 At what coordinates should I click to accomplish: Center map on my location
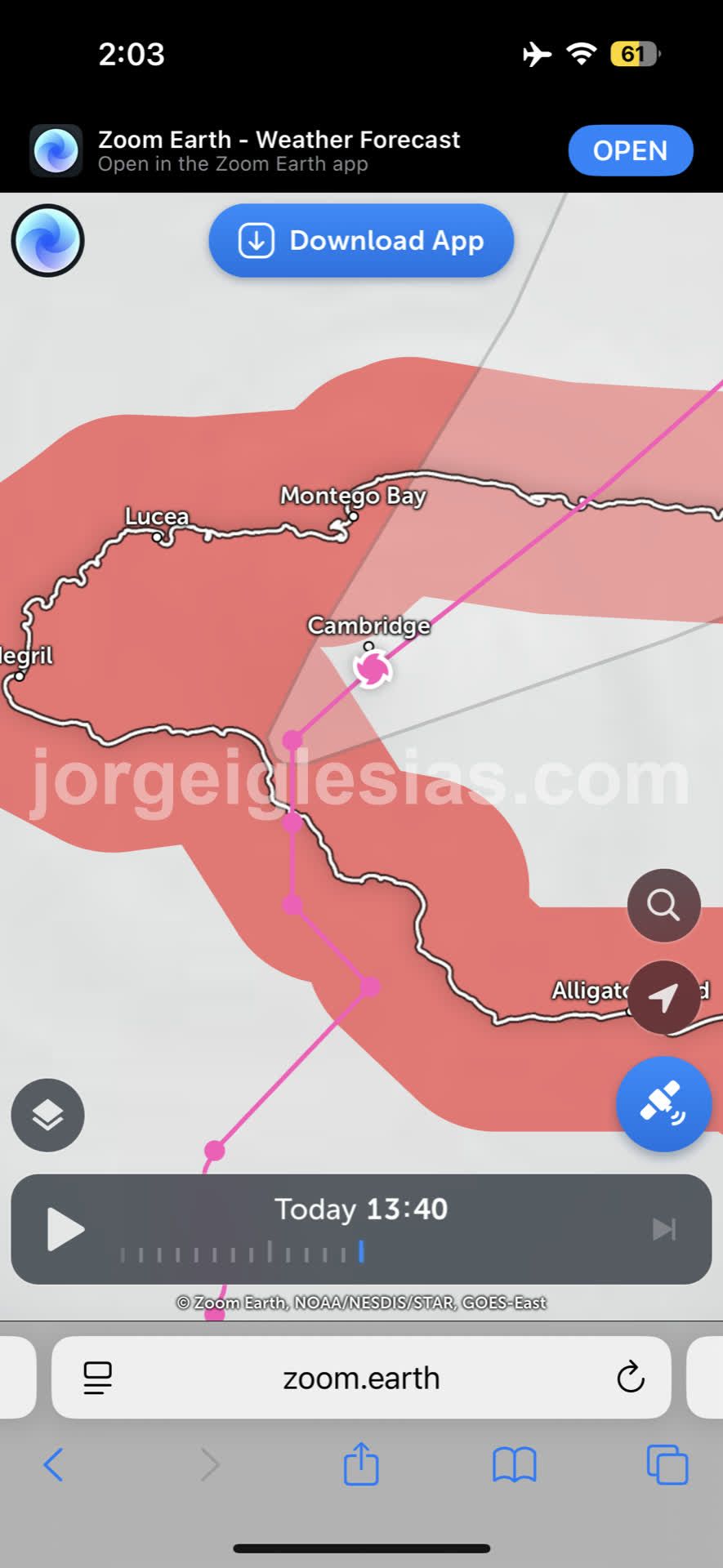tap(663, 997)
